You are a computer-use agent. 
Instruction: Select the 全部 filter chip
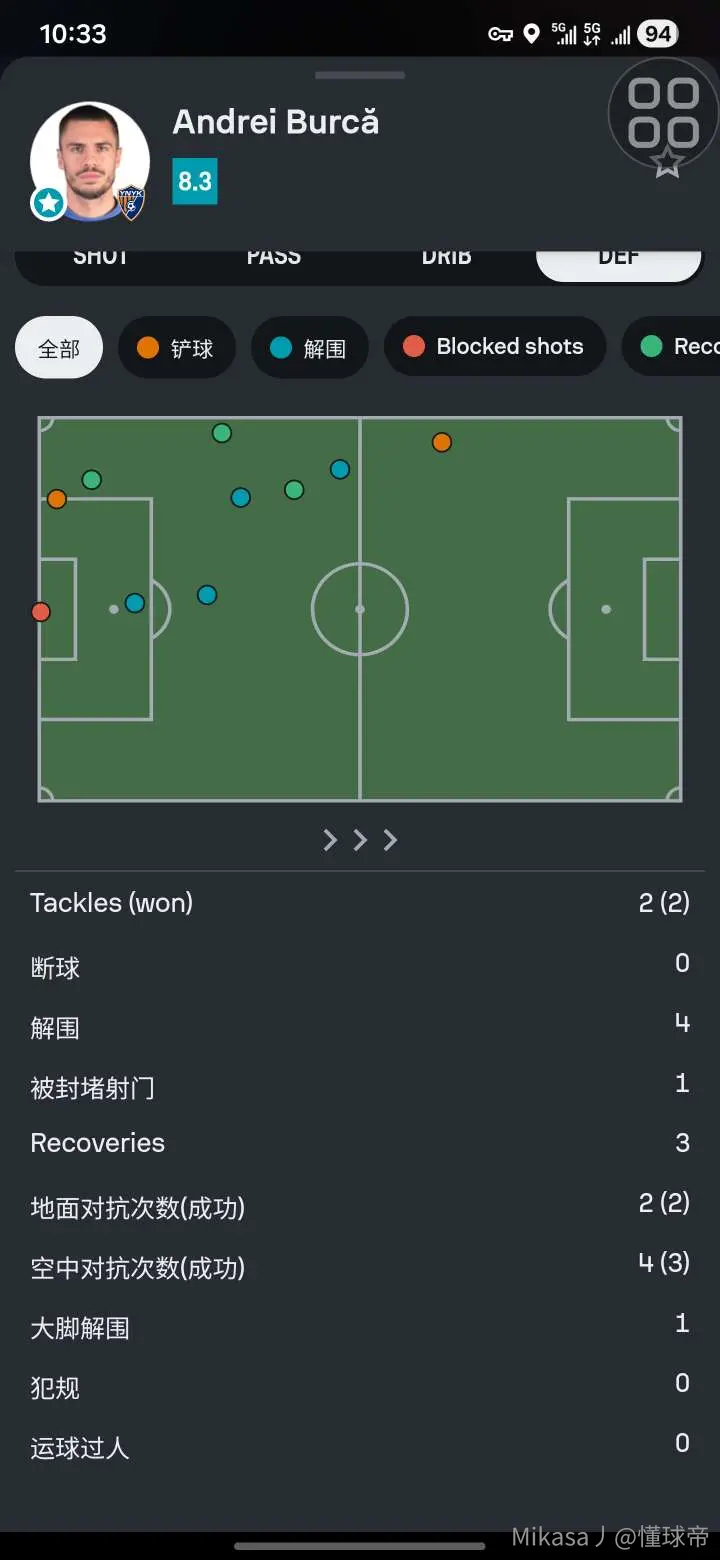(59, 348)
